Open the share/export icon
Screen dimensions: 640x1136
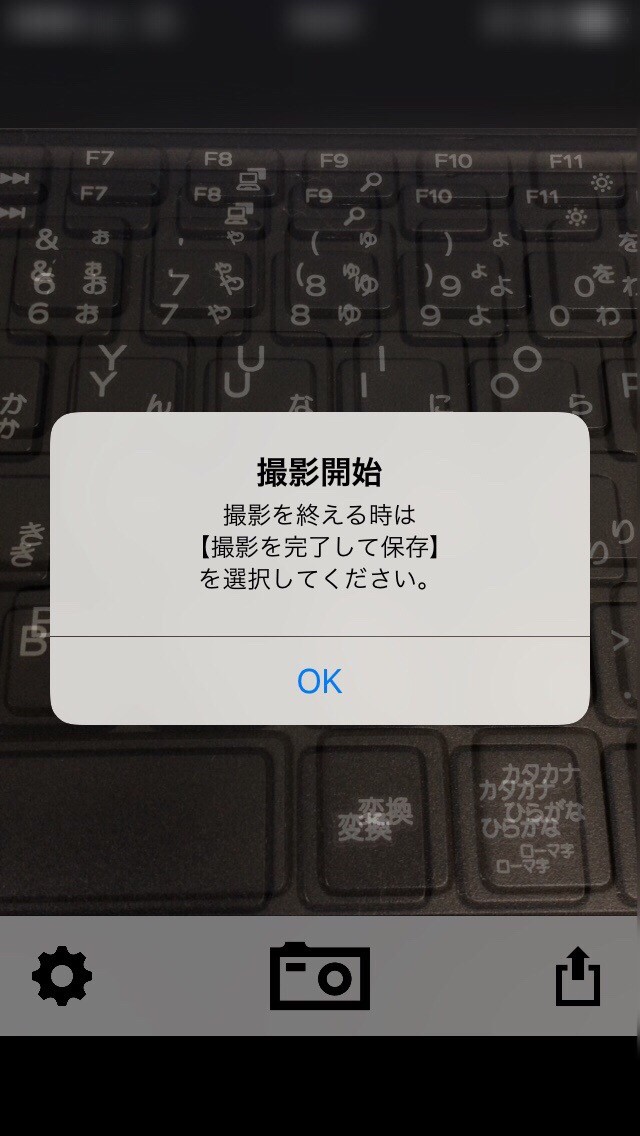tap(578, 976)
